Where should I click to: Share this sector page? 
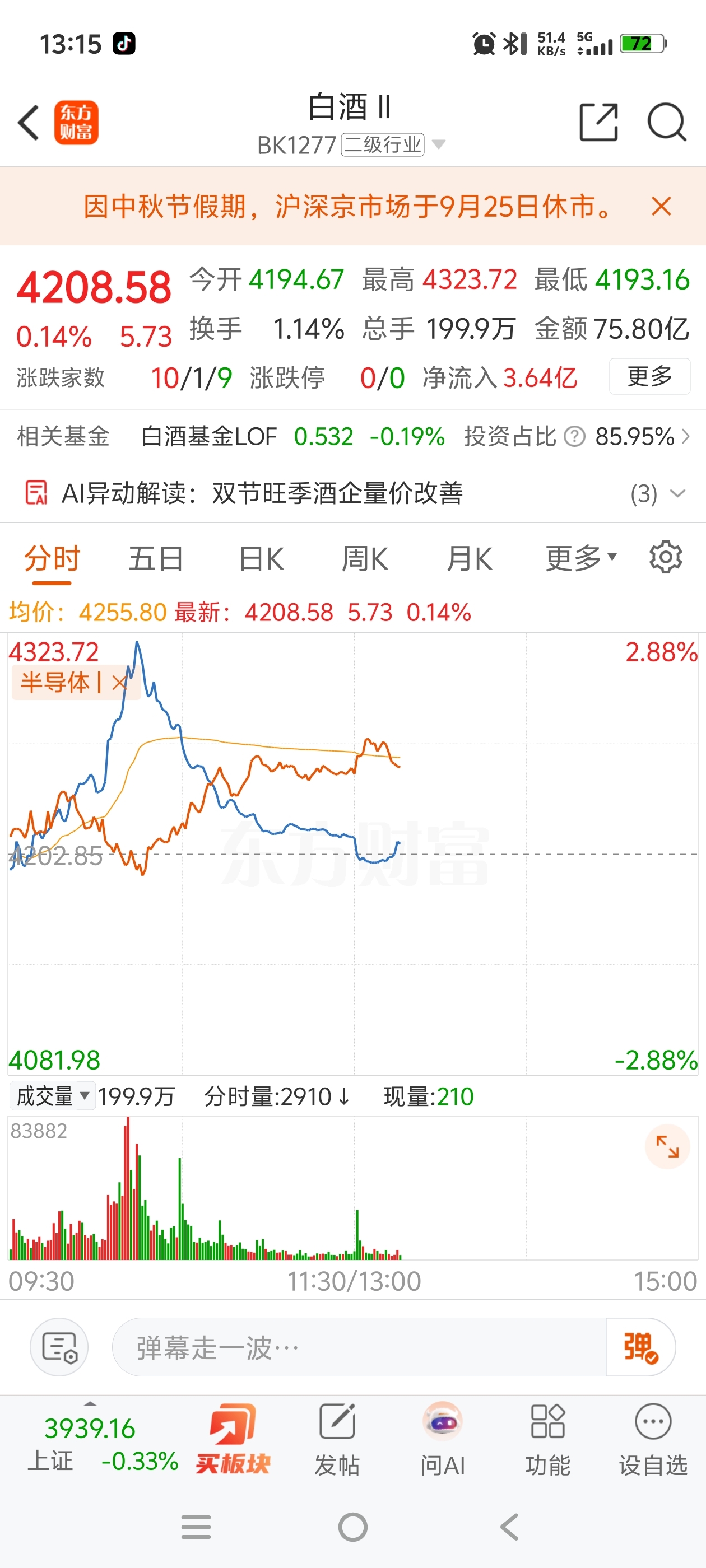pyautogui.click(x=598, y=122)
